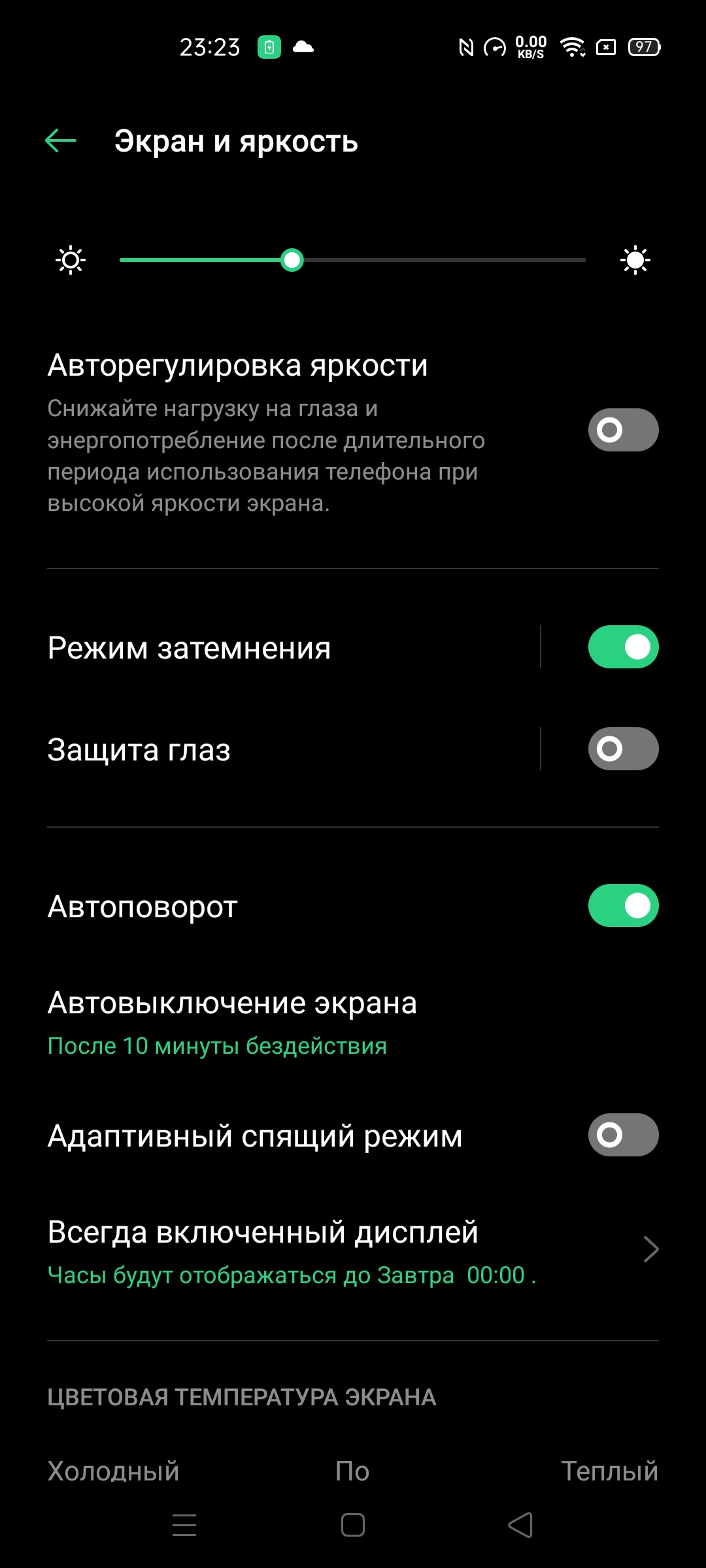Open Защита глаз settings
The height and width of the screenshot is (1568, 706).
pyautogui.click(x=261, y=750)
